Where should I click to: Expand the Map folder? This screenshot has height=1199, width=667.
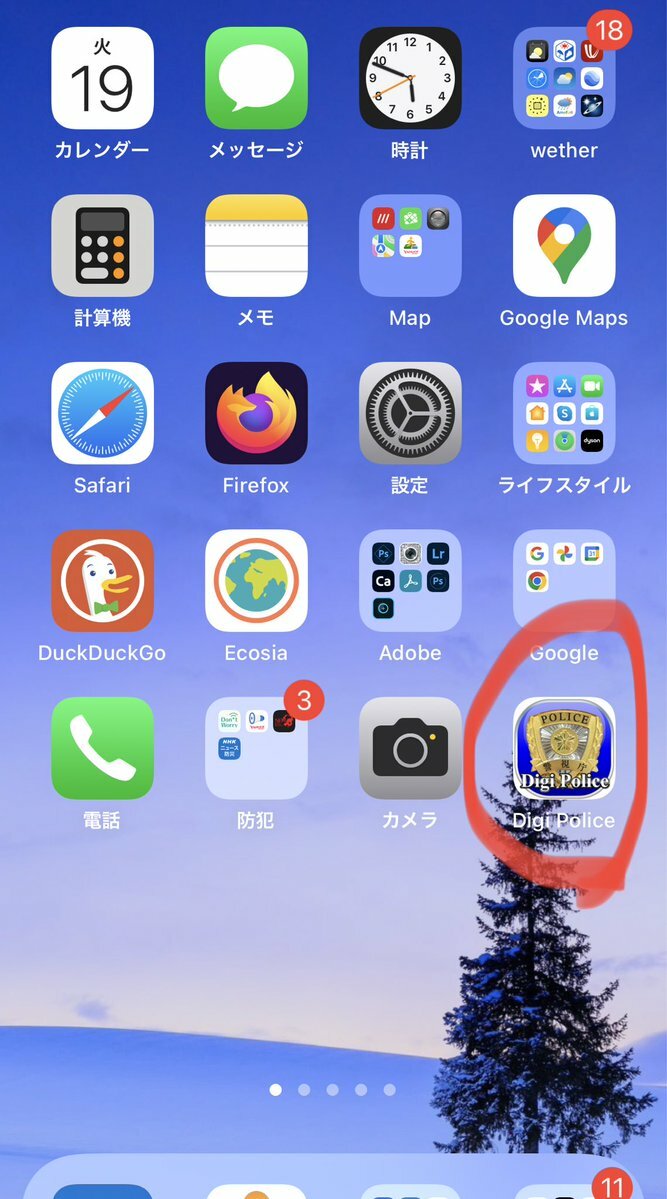tap(410, 246)
